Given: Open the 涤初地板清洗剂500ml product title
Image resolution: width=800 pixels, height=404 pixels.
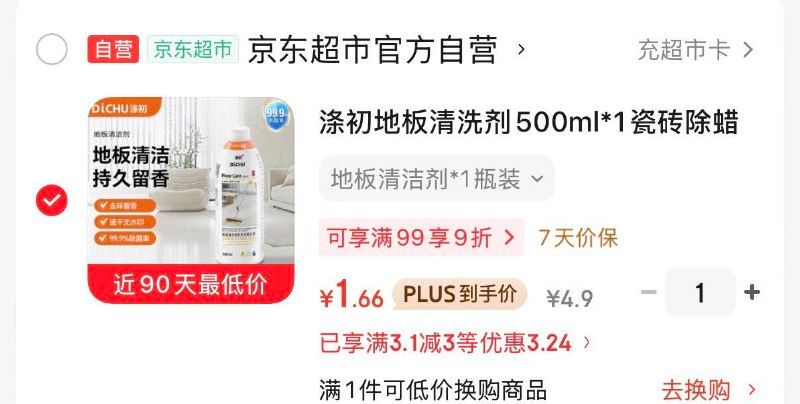Looking at the screenshot, I should (528, 123).
